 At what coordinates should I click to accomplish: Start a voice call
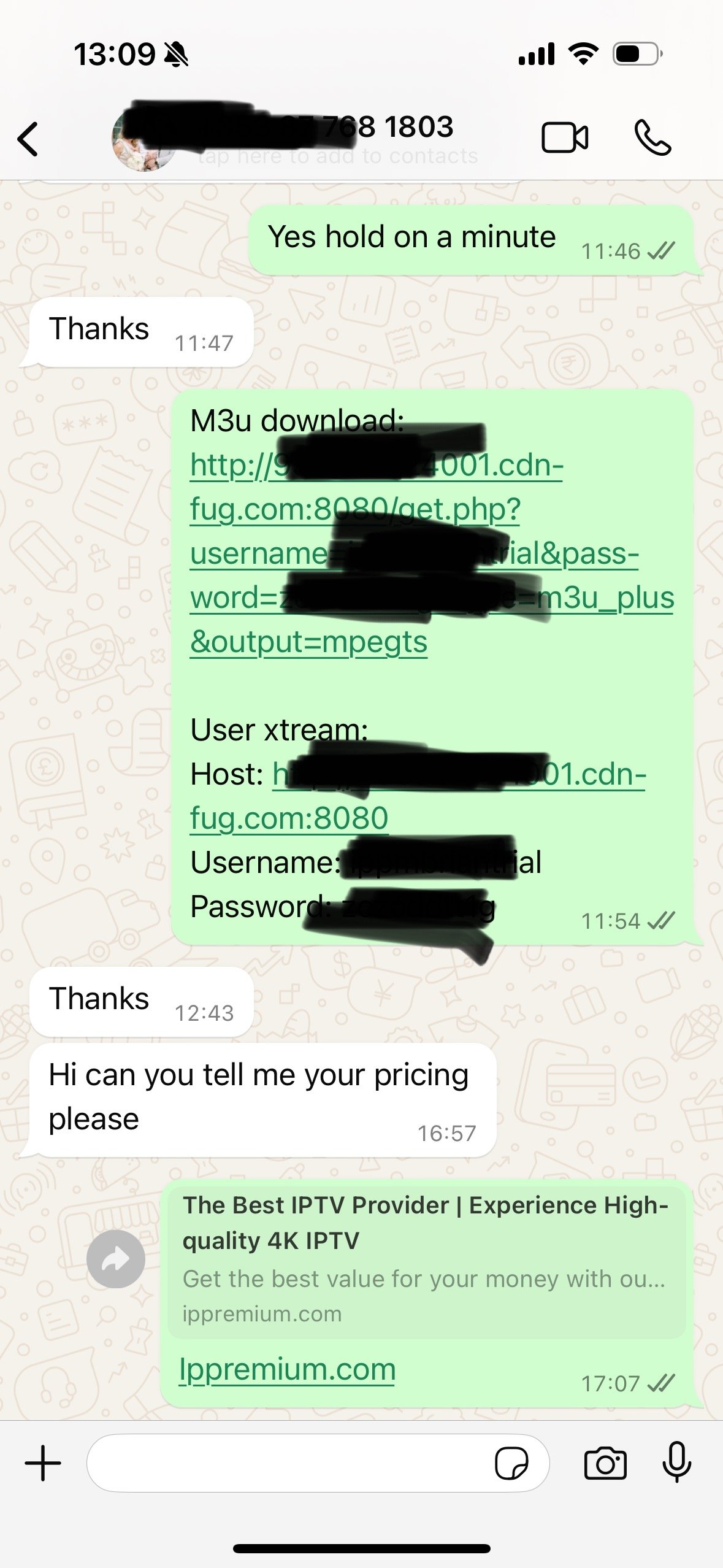coord(652,137)
